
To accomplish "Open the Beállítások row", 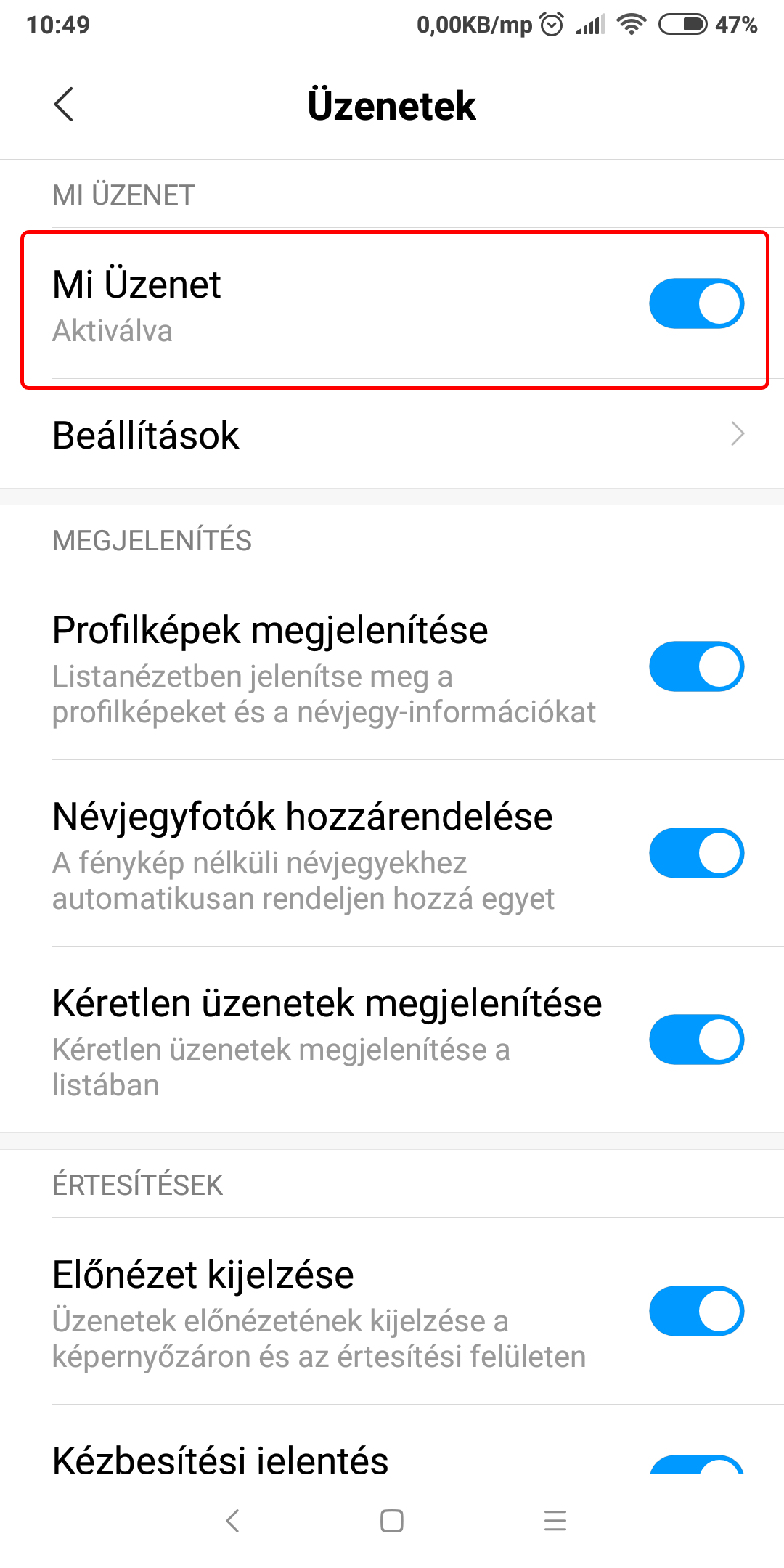I will [x=392, y=436].
